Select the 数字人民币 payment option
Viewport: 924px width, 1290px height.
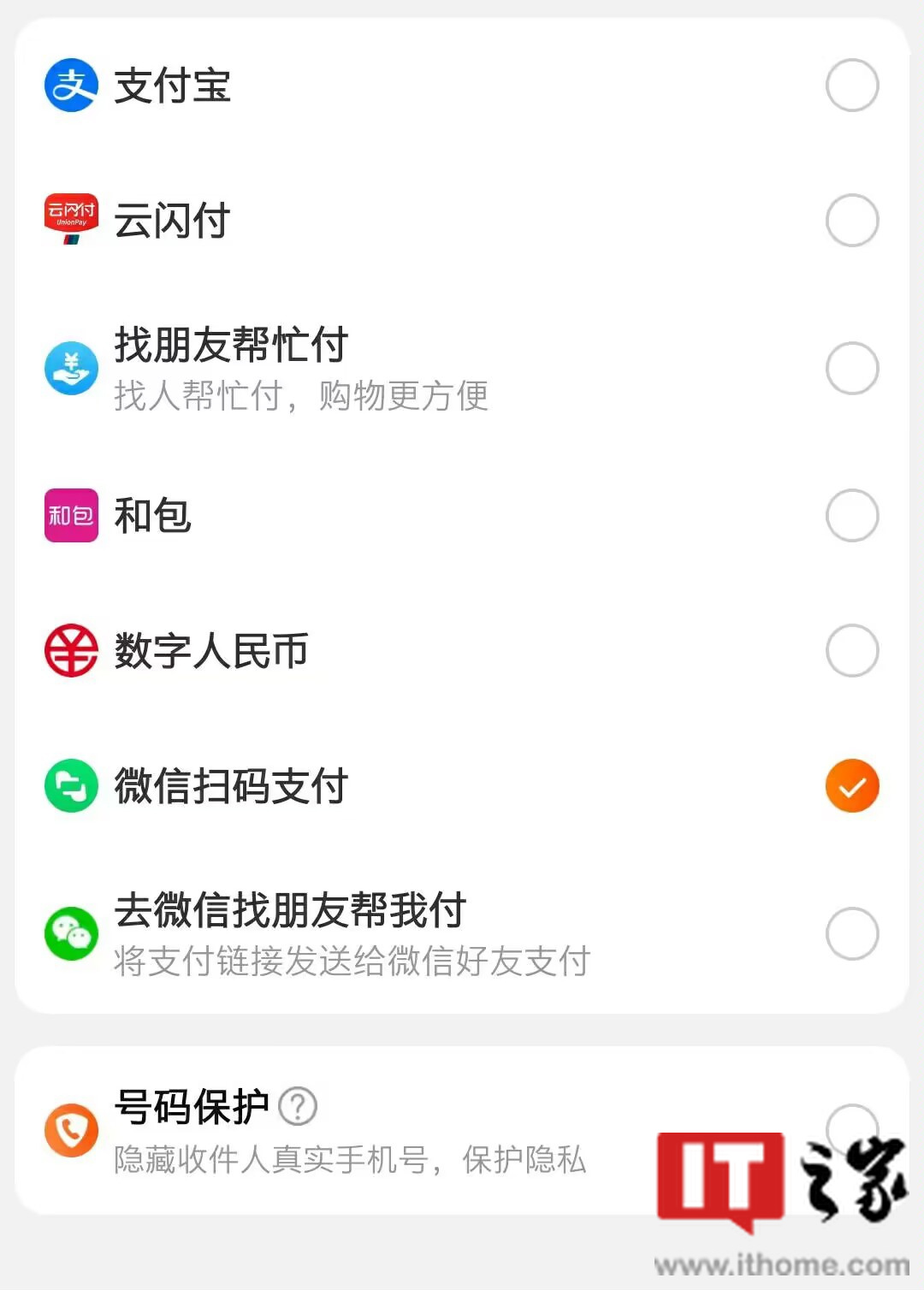click(x=852, y=651)
